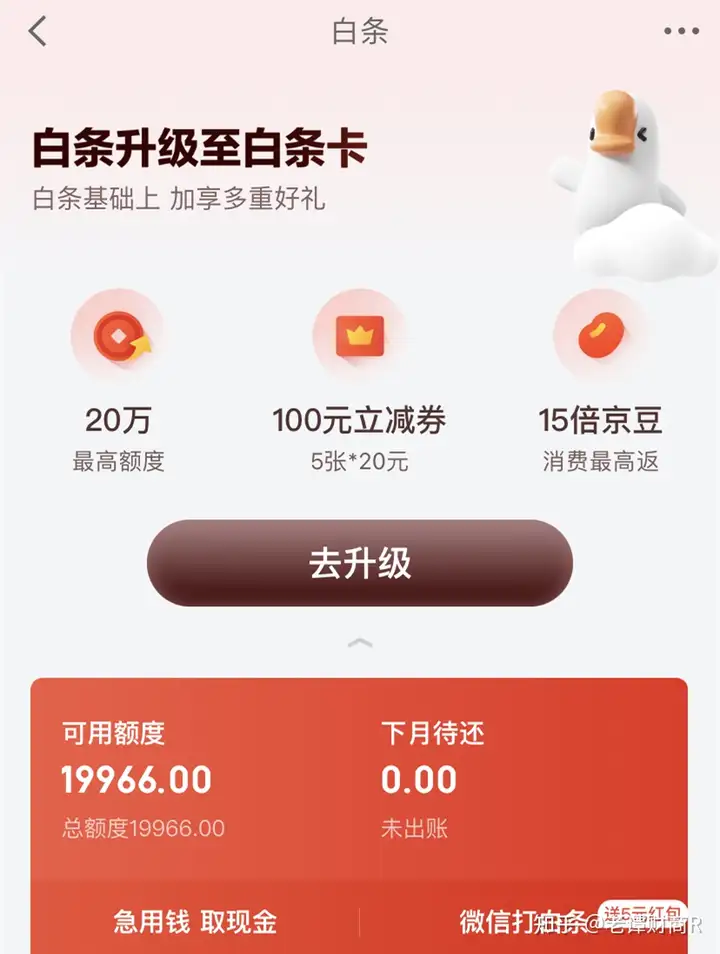The image size is (720, 954).
Task: Open 急用钱 取现金 cash option
Action: pyautogui.click(x=195, y=920)
